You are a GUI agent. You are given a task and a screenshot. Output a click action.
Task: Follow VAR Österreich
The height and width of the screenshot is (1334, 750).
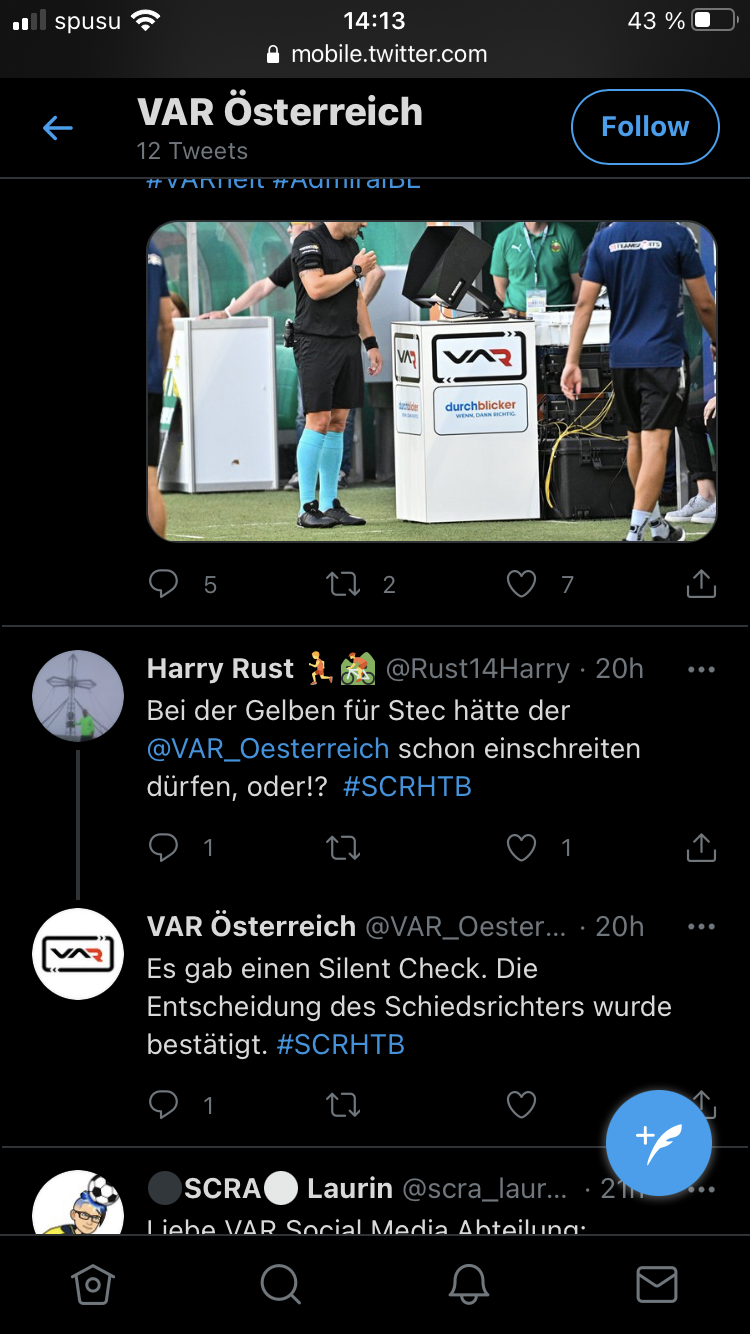click(x=645, y=127)
